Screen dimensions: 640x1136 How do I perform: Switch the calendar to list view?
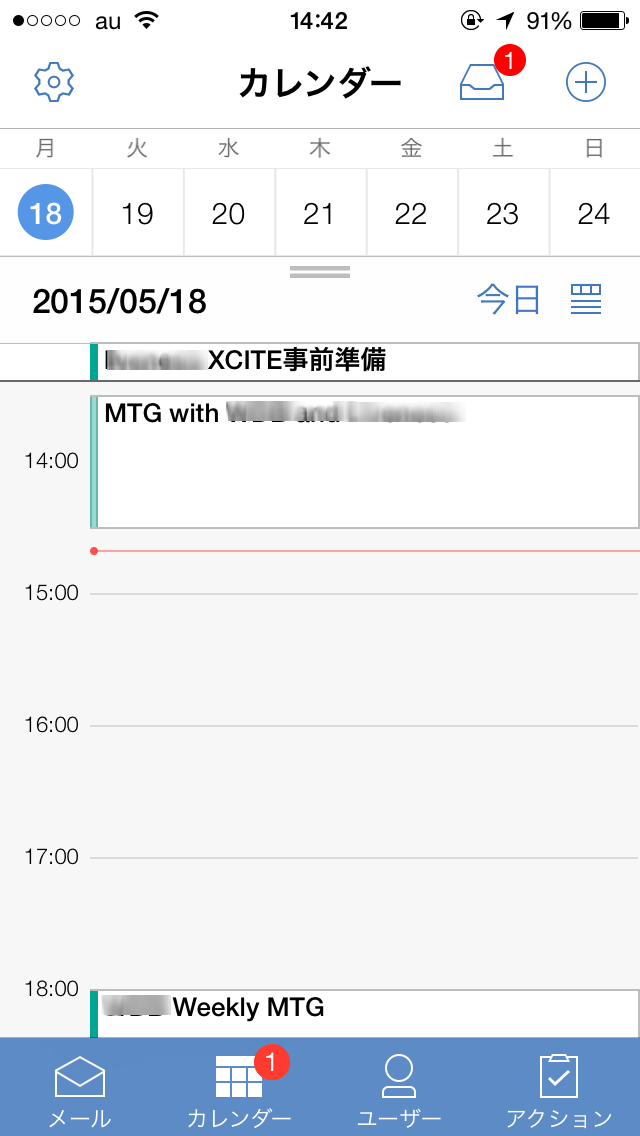coord(586,299)
